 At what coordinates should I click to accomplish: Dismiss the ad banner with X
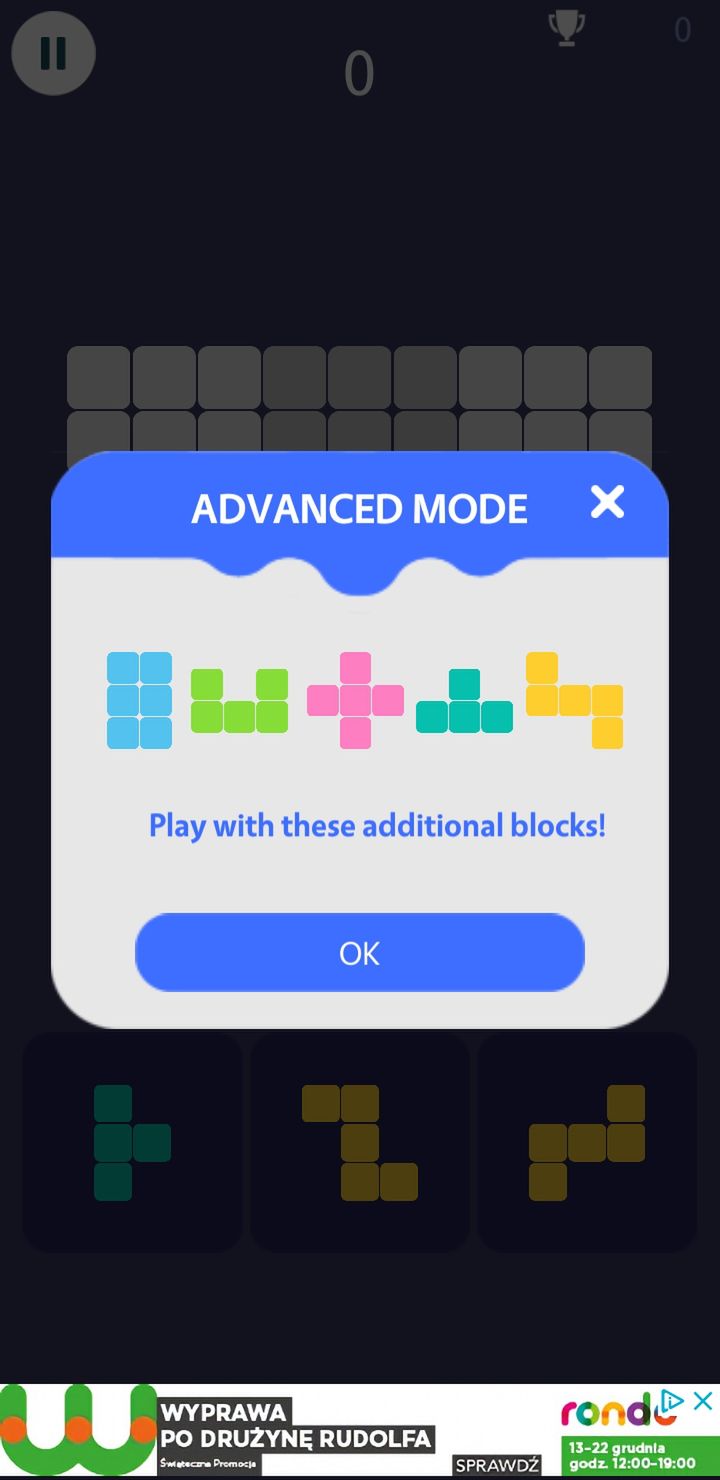coord(703,1401)
